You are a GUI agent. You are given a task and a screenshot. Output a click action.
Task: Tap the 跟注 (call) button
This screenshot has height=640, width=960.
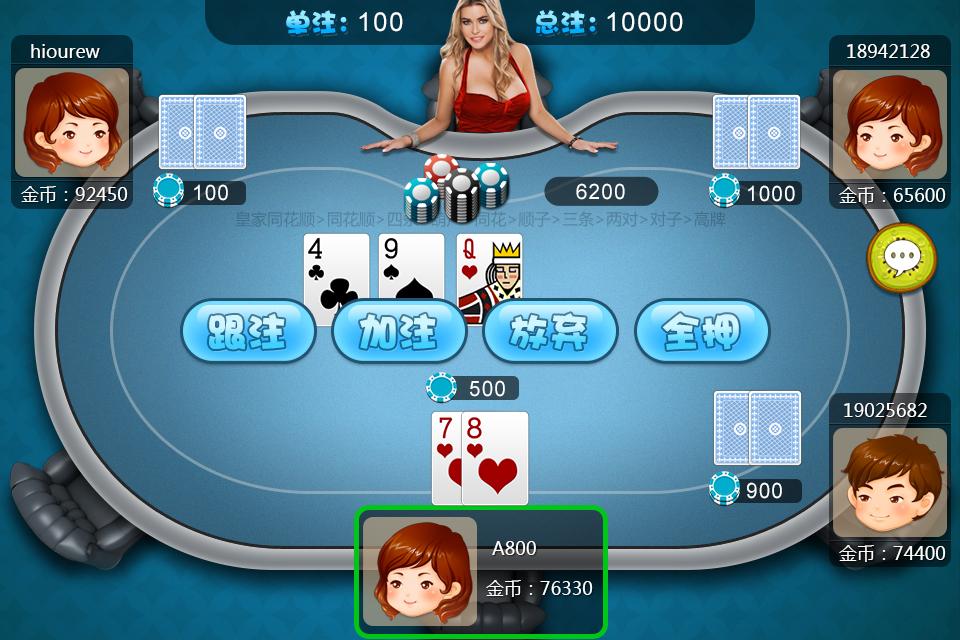pyautogui.click(x=248, y=331)
